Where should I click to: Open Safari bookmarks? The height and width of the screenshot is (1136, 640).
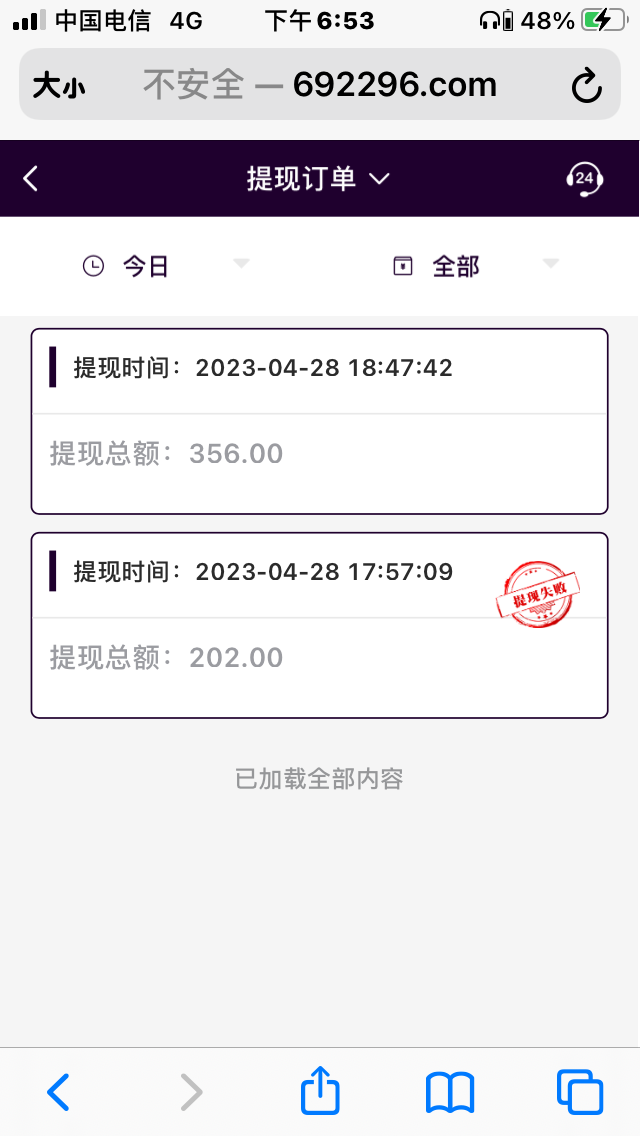[450, 1092]
